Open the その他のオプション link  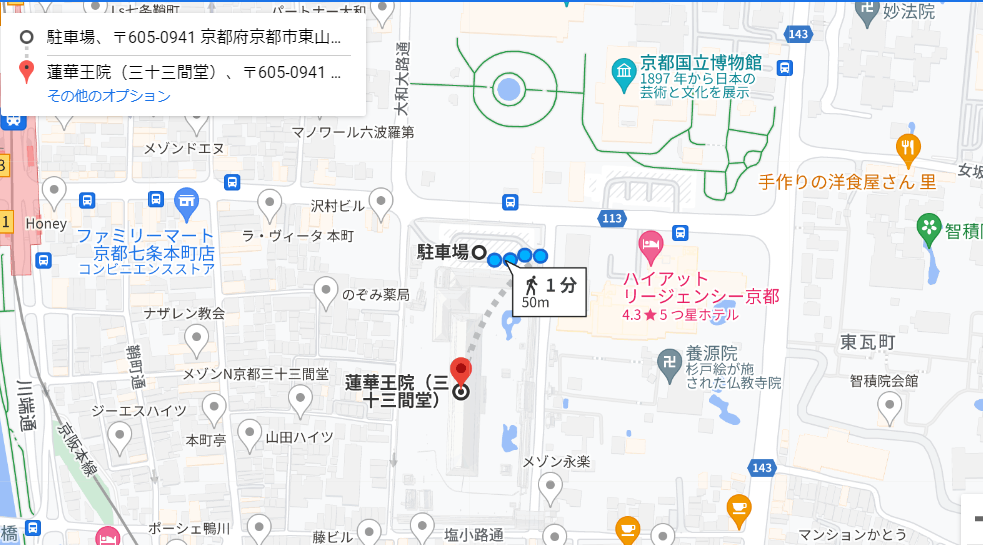pyautogui.click(x=109, y=96)
